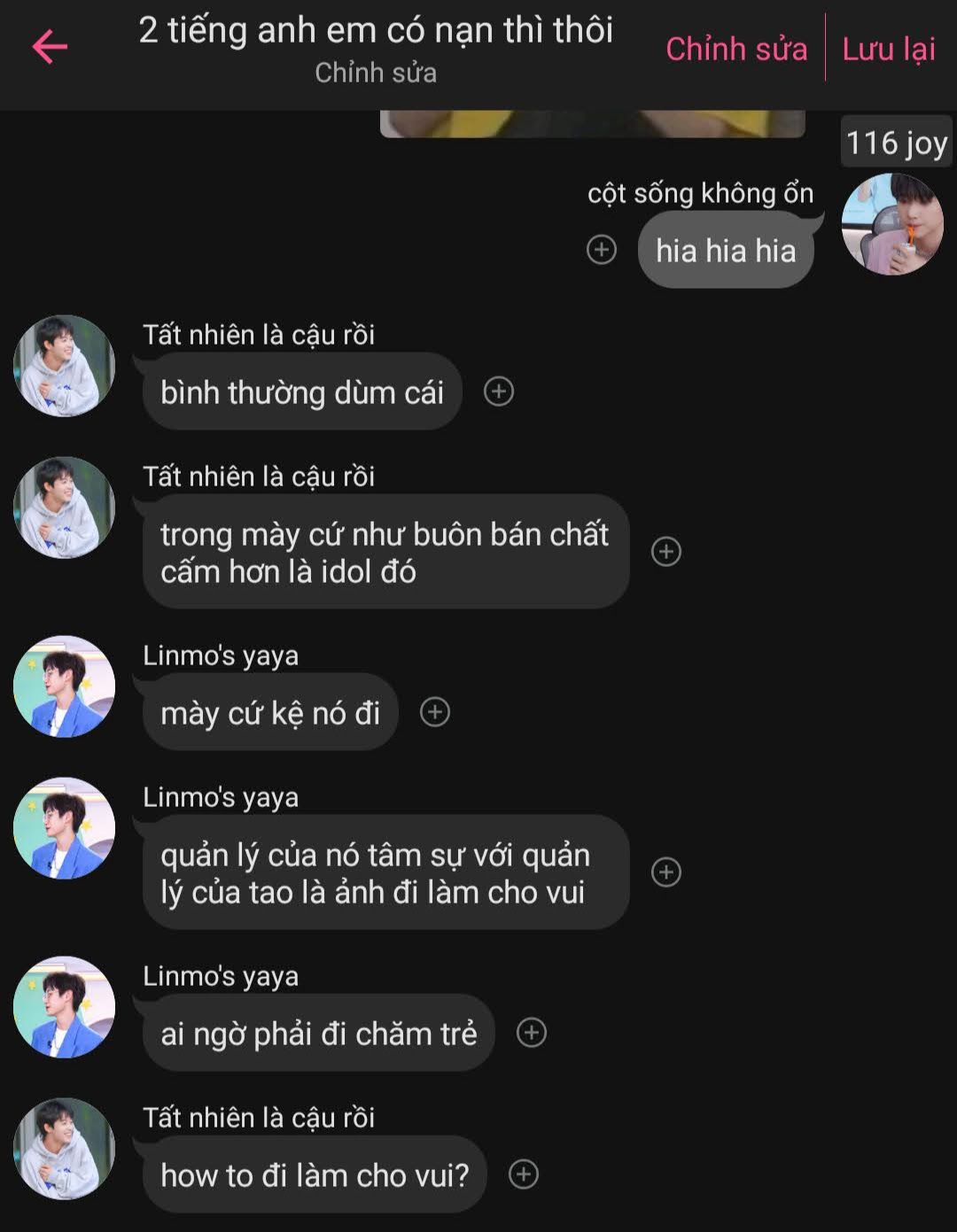Image resolution: width=957 pixels, height=1232 pixels.
Task: Tap plus icon beside 'trong mày cứ như' message
Action: [x=666, y=551]
